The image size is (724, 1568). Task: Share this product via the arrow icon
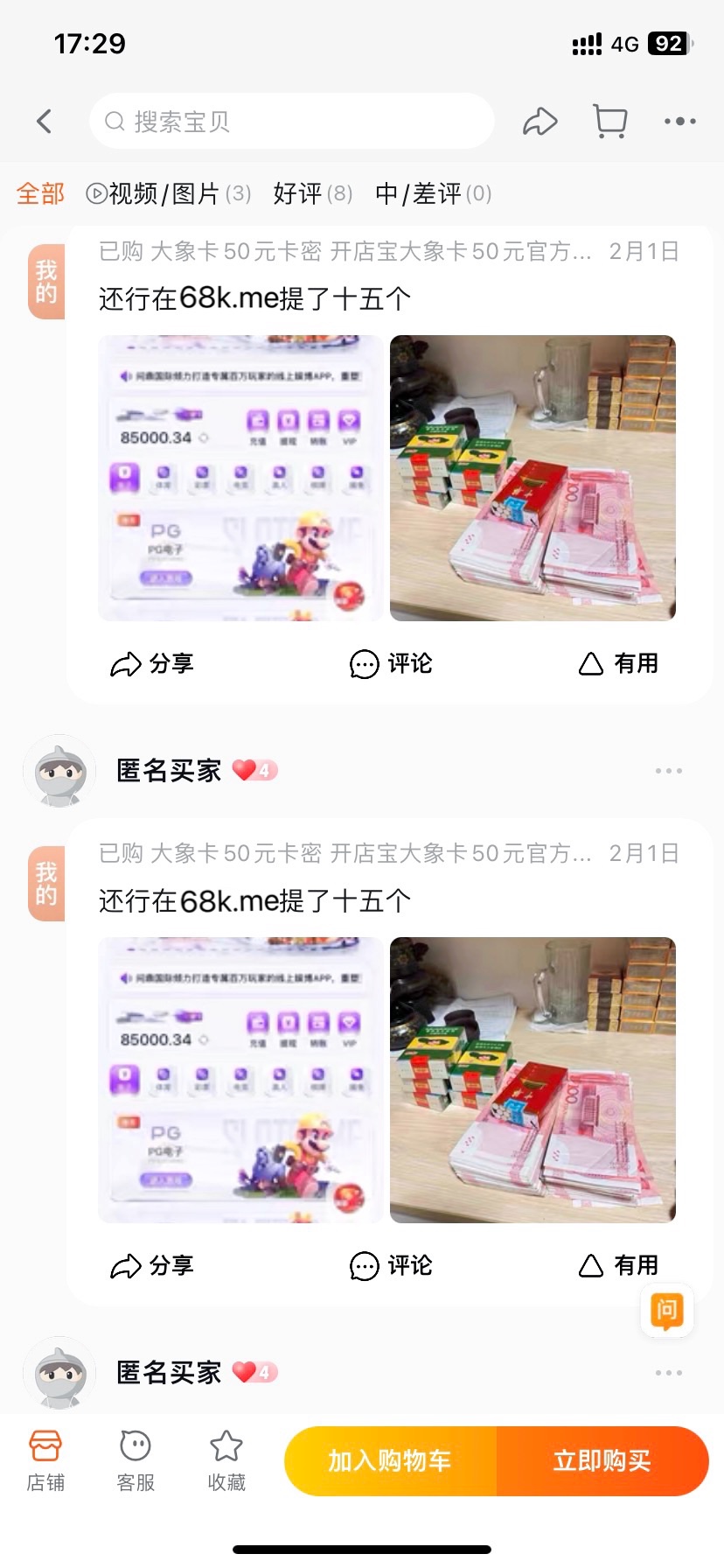(x=540, y=121)
